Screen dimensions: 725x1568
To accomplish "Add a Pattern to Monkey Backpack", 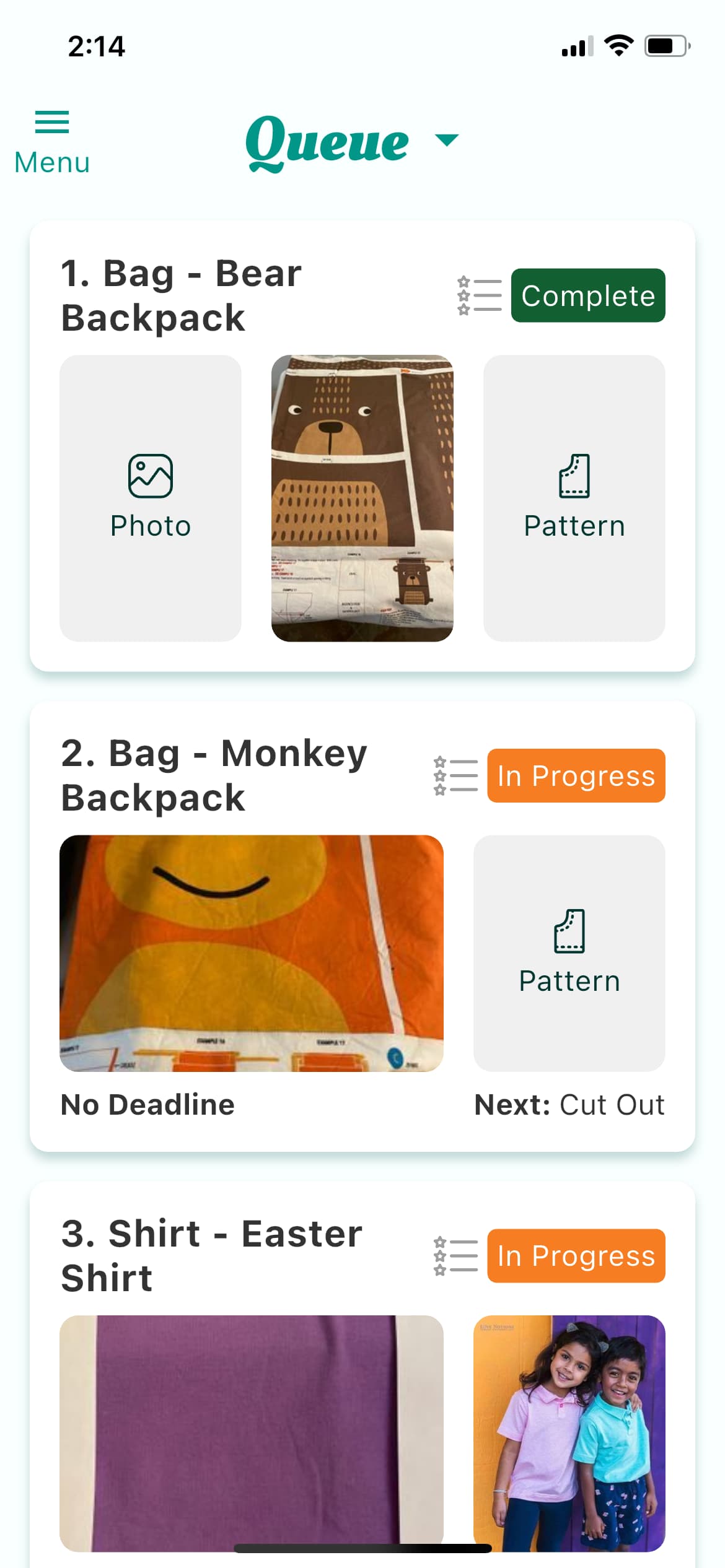I will point(569,952).
